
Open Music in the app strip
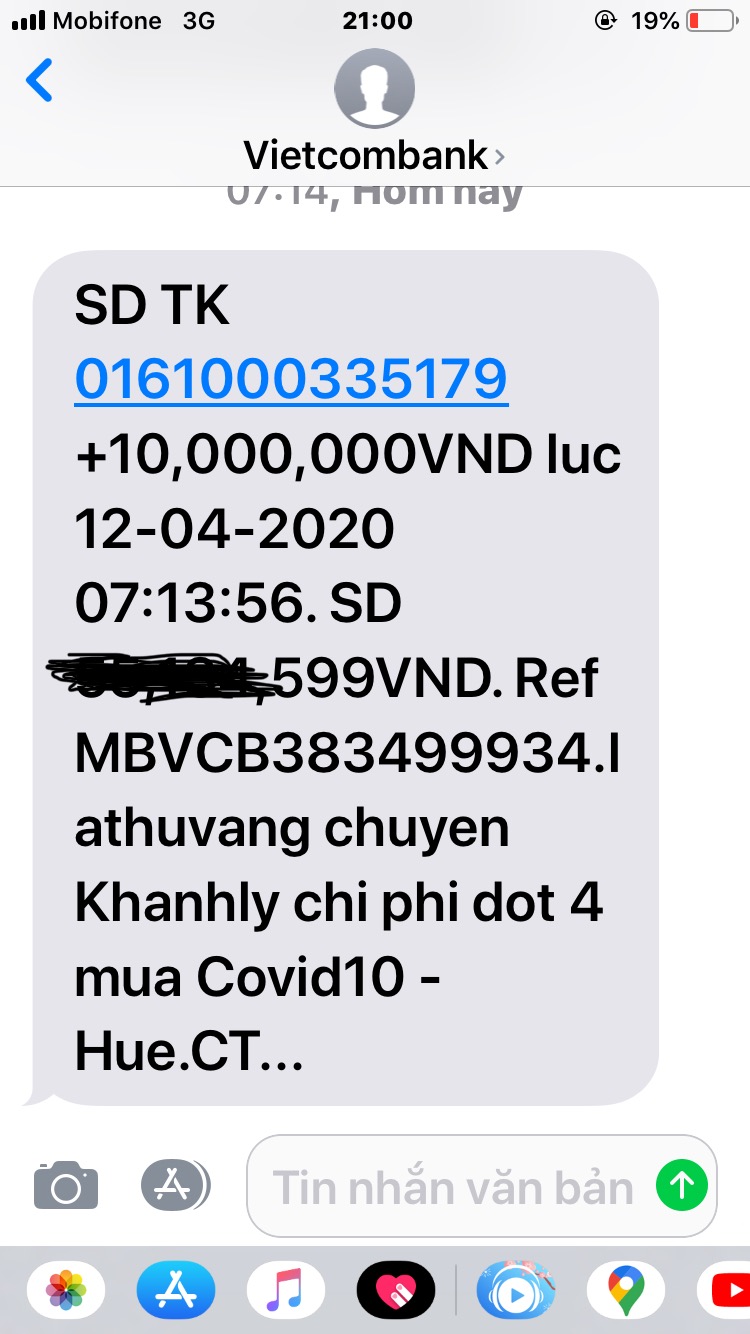286,1290
